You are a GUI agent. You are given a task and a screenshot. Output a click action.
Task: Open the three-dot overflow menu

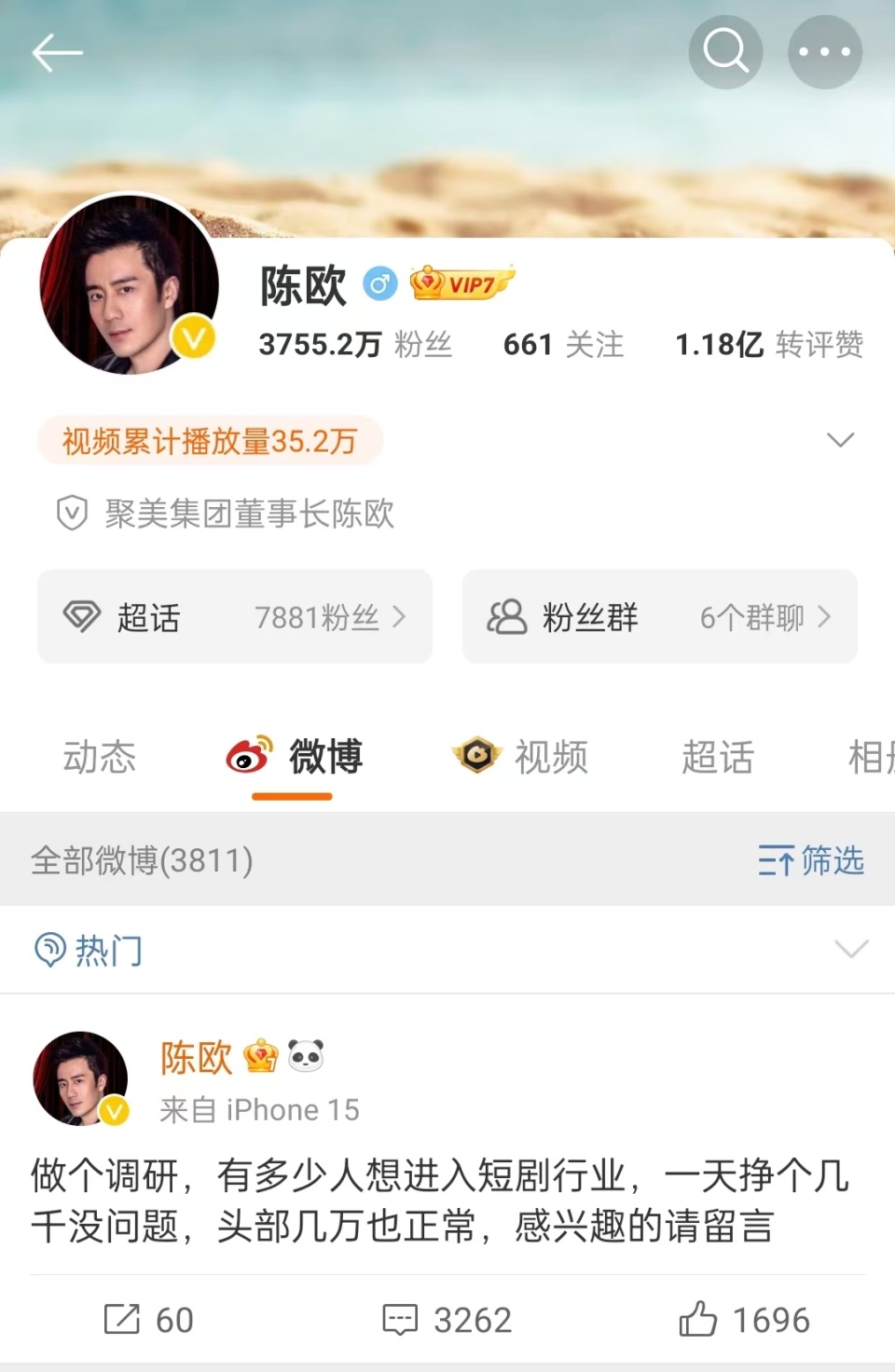pyautogui.click(x=824, y=52)
